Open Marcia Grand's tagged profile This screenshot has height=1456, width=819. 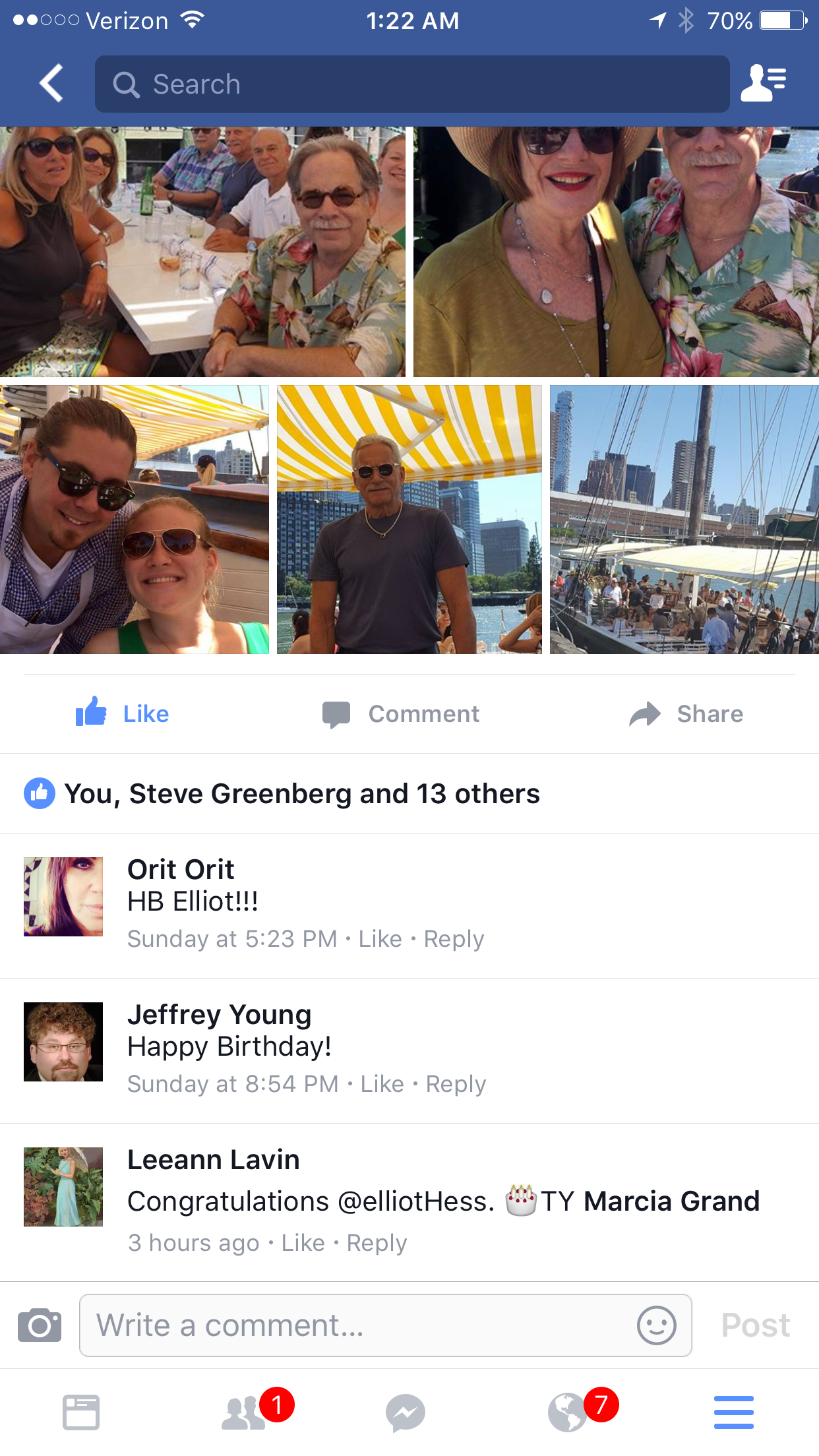click(x=671, y=1201)
